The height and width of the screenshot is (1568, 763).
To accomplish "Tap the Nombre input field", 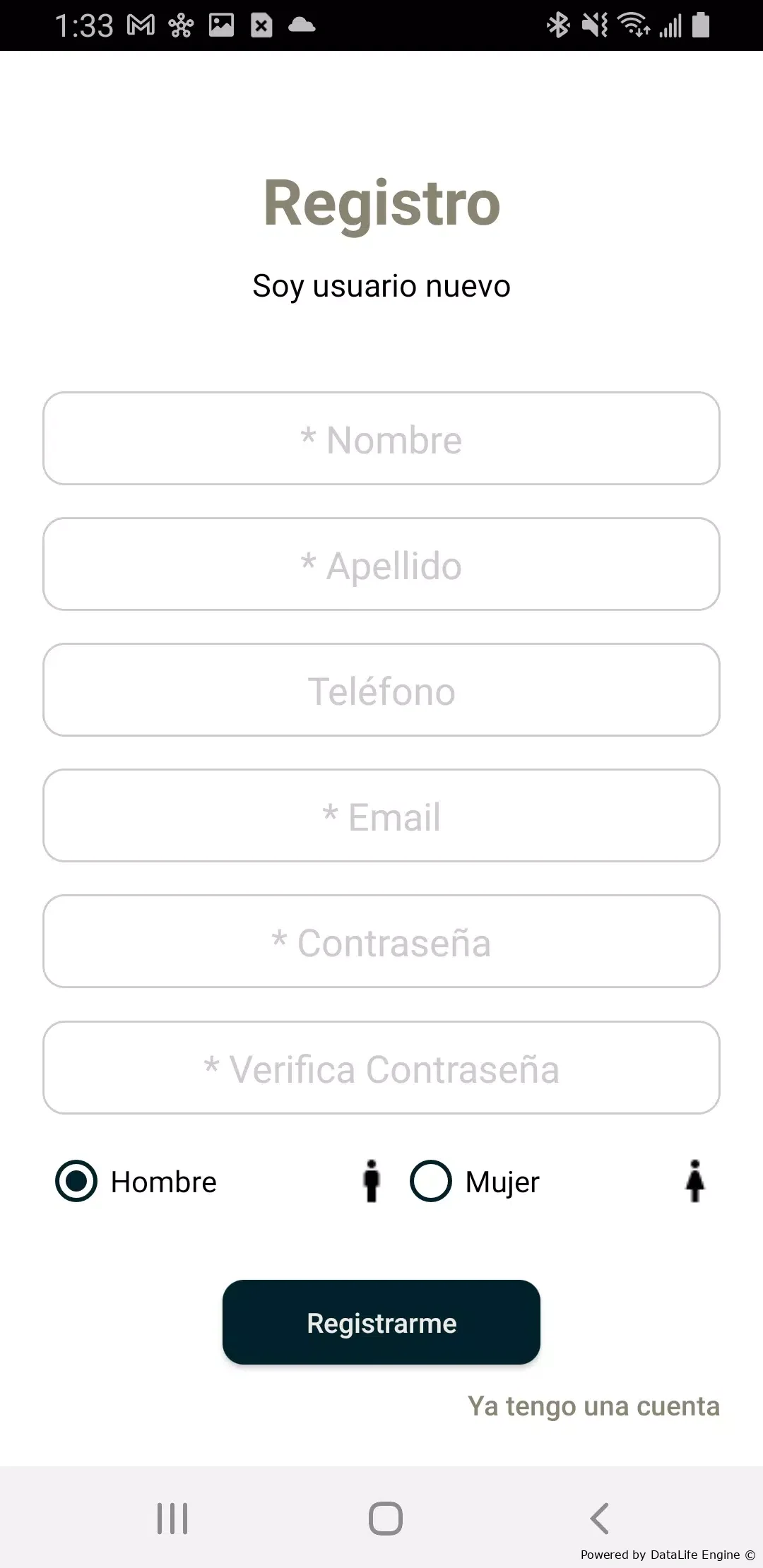I will point(381,439).
